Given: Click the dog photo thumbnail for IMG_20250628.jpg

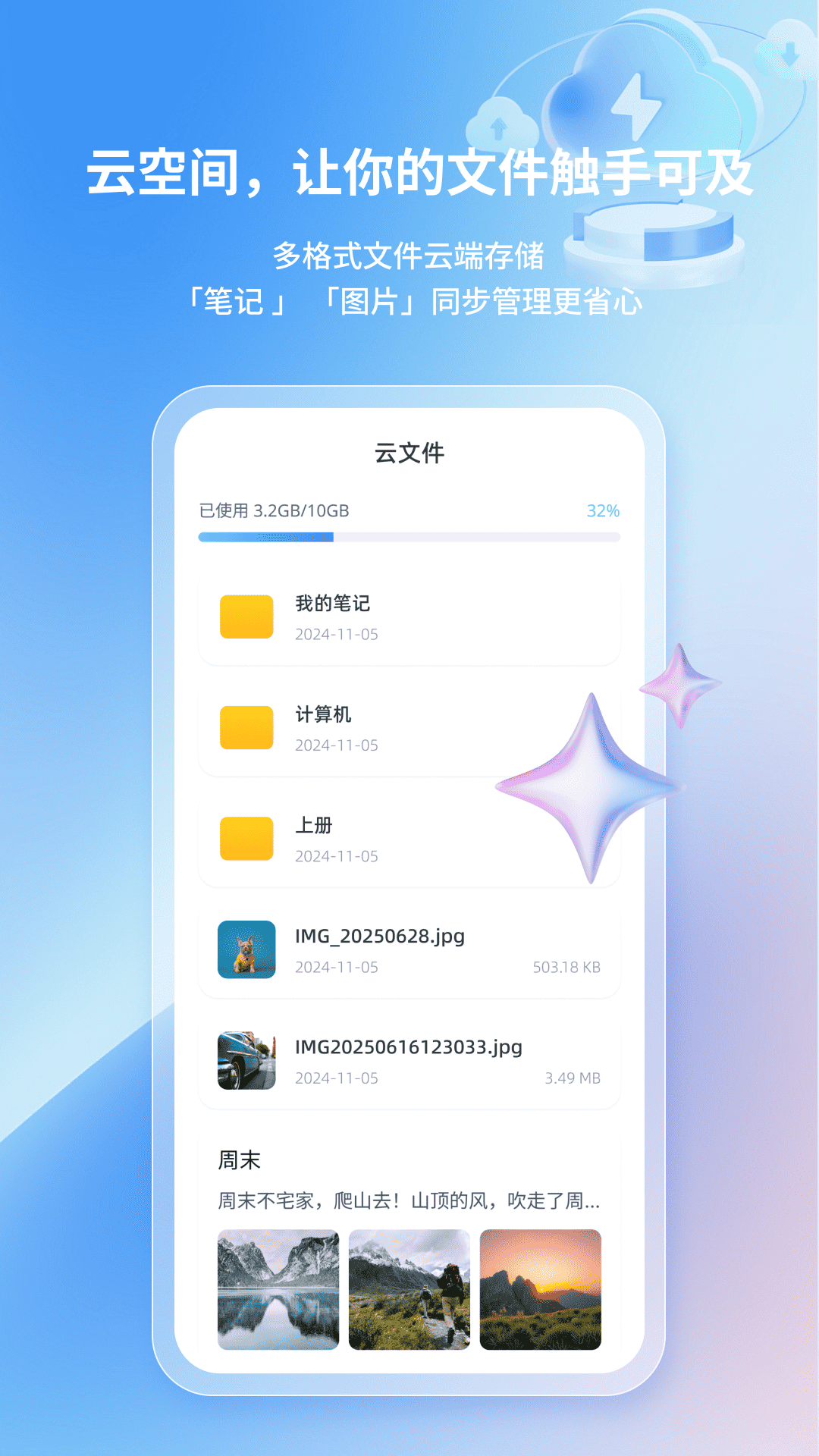Looking at the screenshot, I should click(246, 949).
